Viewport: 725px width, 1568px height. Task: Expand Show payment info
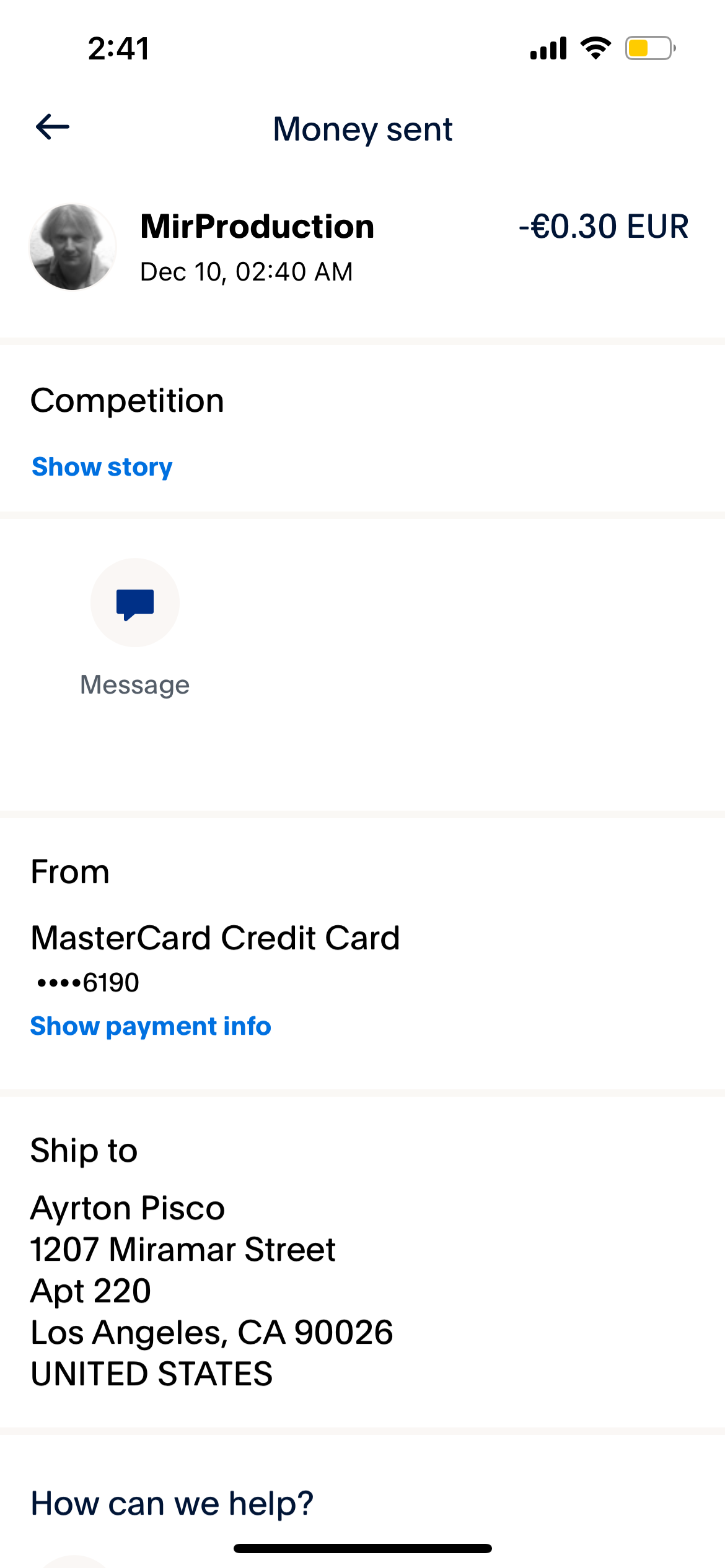tap(151, 1026)
